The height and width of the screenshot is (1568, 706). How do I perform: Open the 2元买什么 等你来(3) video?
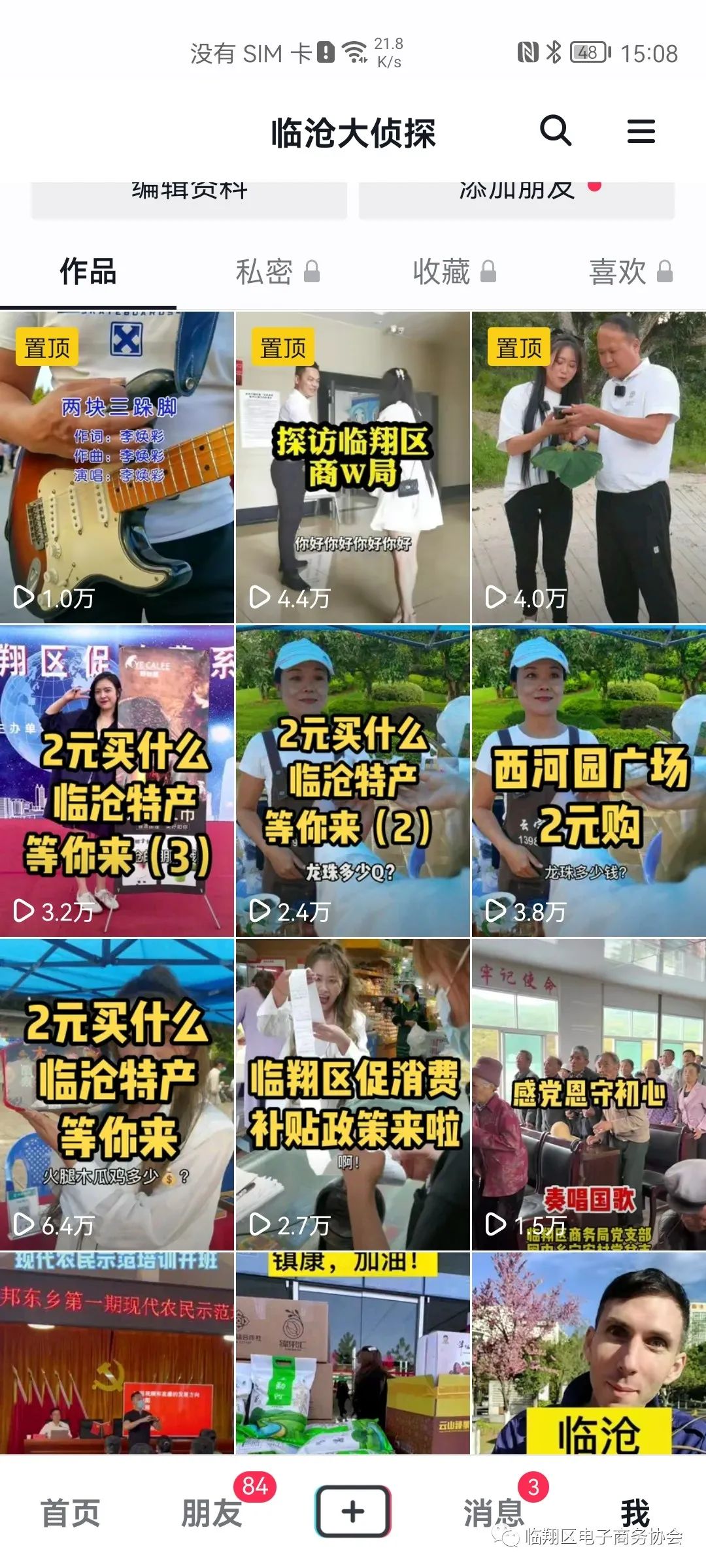tap(117, 781)
